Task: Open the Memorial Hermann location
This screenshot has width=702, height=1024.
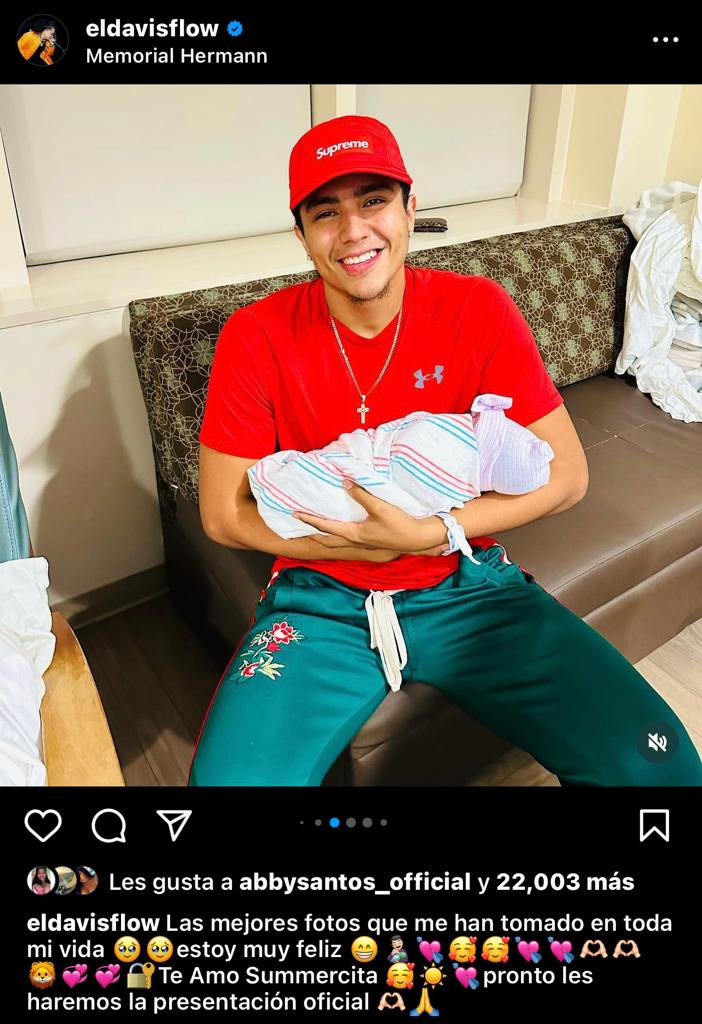Action: [176, 56]
